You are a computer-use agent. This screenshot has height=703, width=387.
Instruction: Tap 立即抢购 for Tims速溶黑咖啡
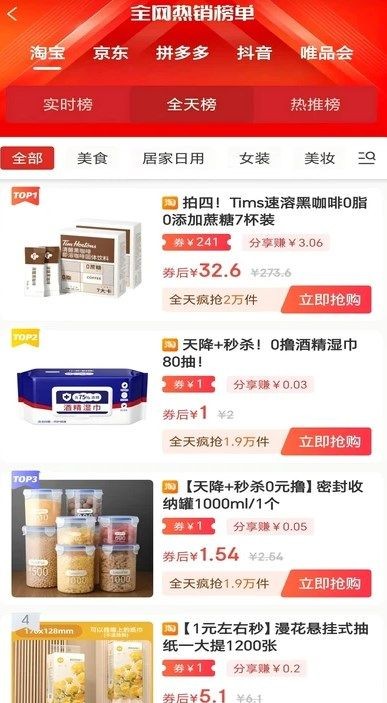(x=327, y=299)
